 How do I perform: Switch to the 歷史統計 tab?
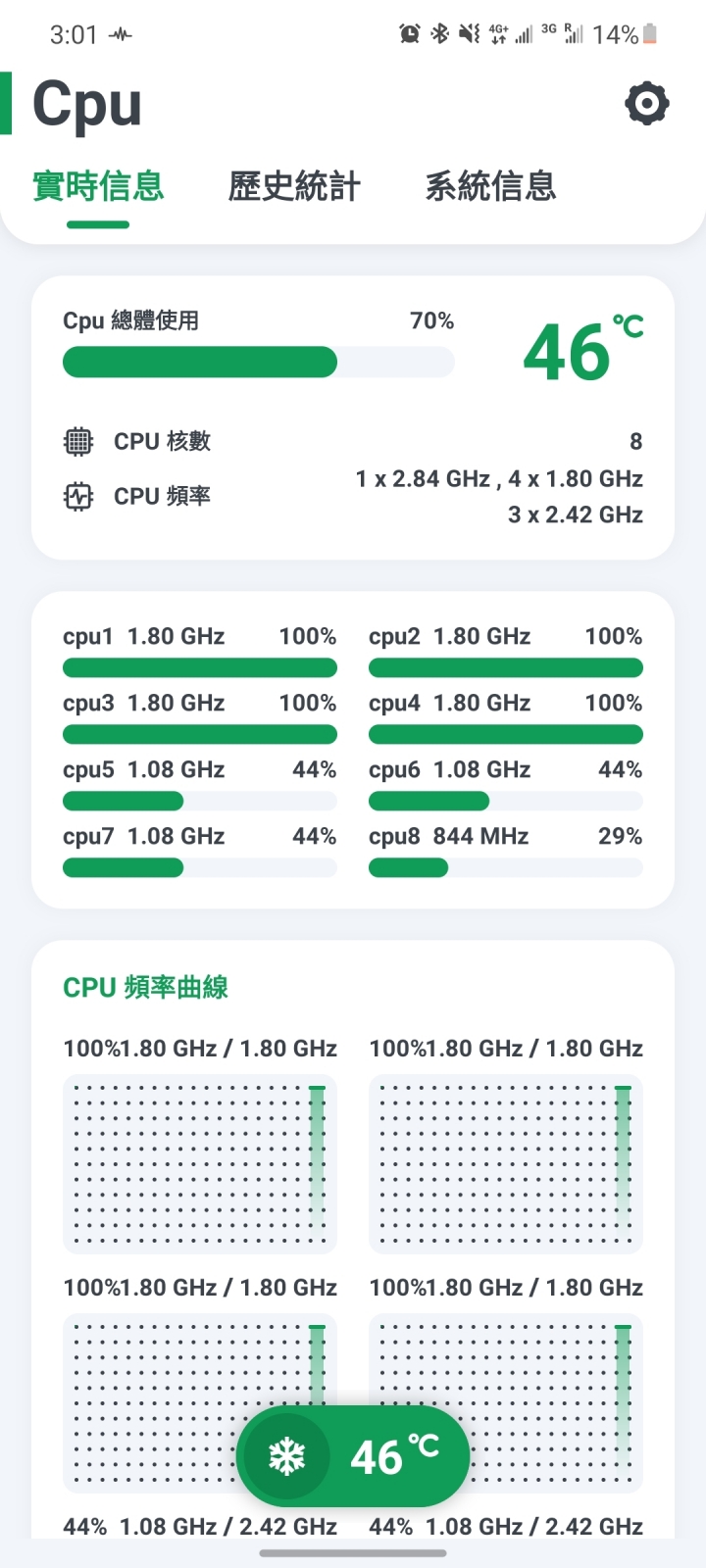coord(294,186)
